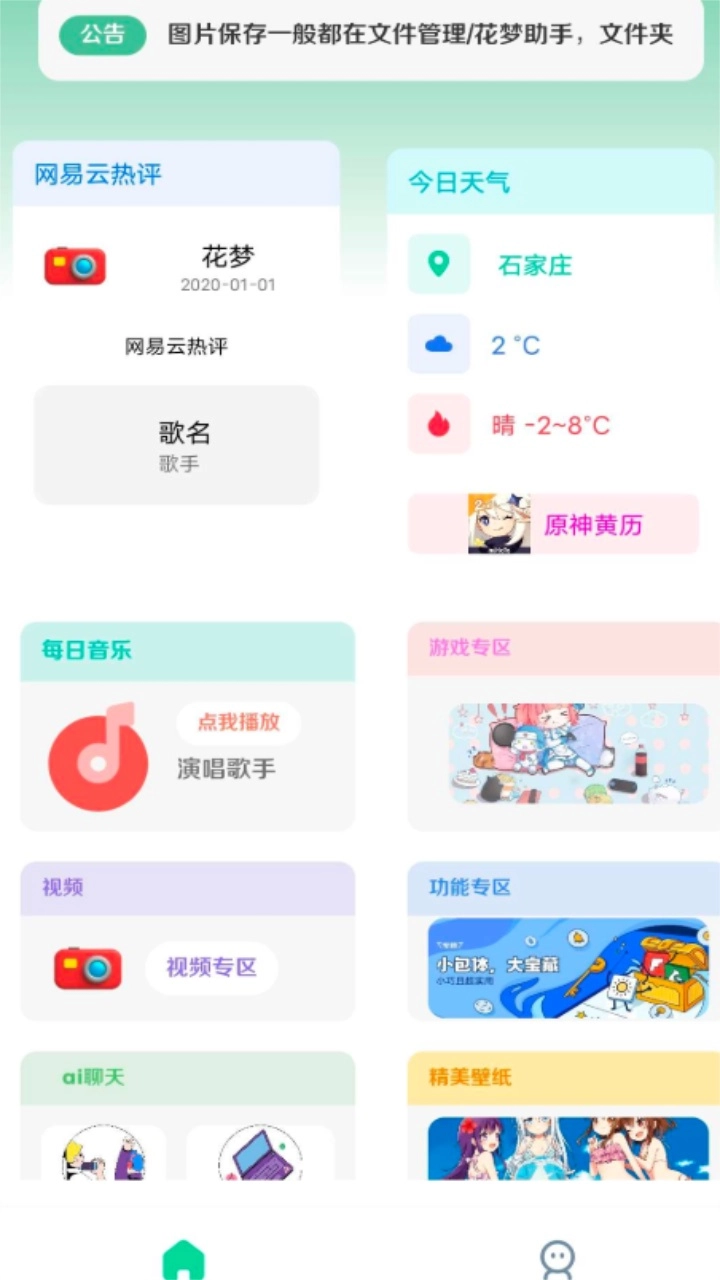Tap the location pin icon beside 石家庄

438,263
